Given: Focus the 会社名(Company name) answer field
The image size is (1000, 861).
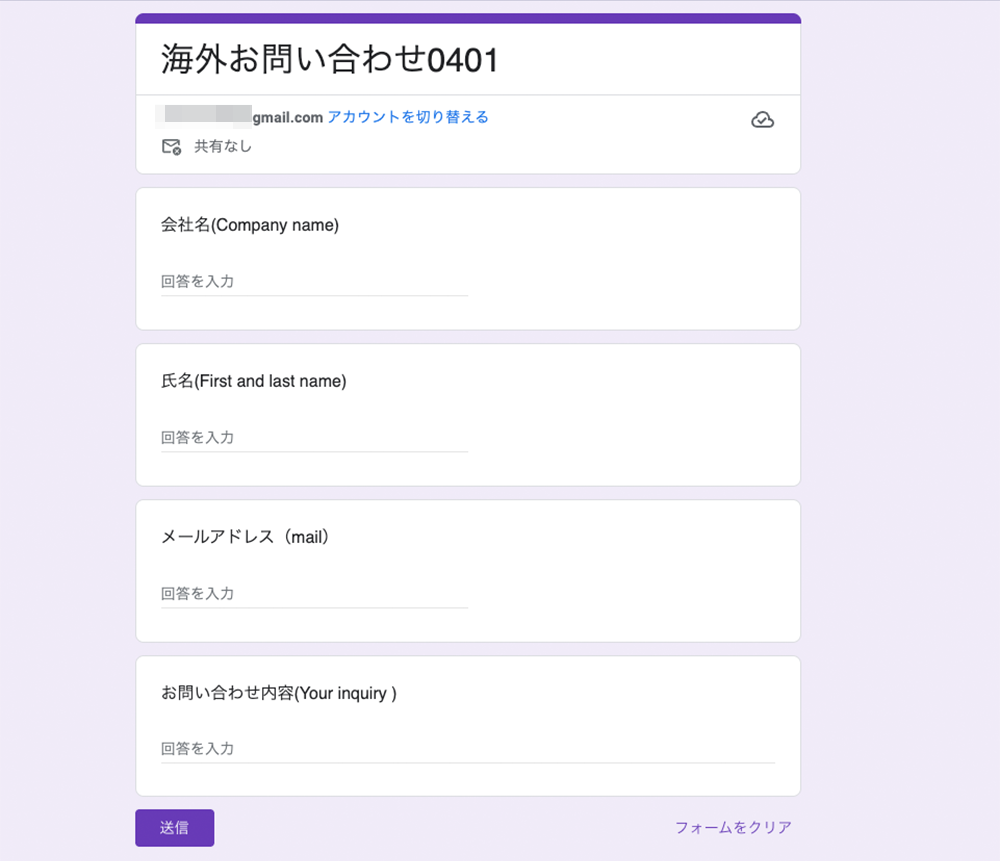Looking at the screenshot, I should tap(313, 282).
